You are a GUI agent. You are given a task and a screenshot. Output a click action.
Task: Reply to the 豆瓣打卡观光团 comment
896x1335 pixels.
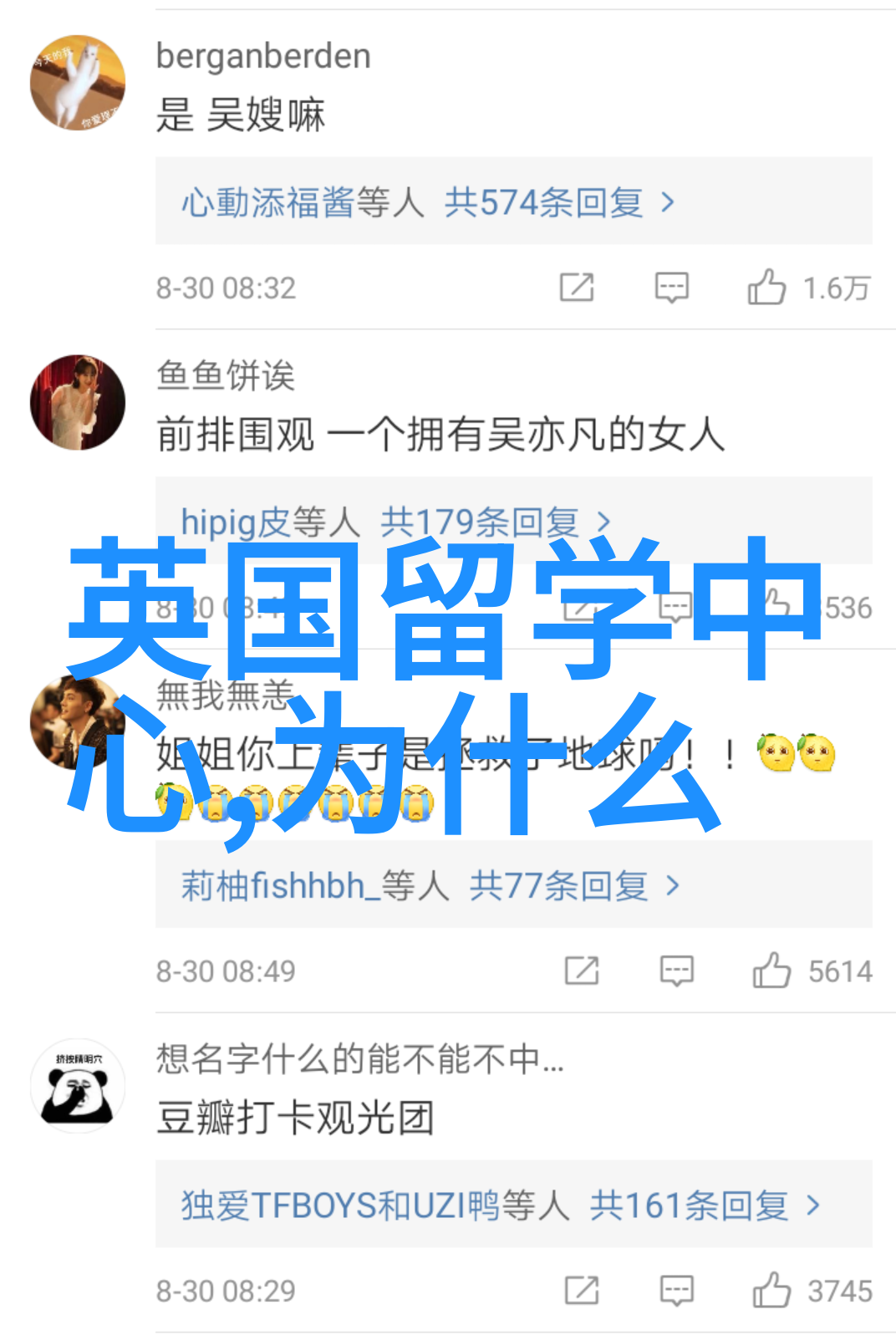(676, 1290)
